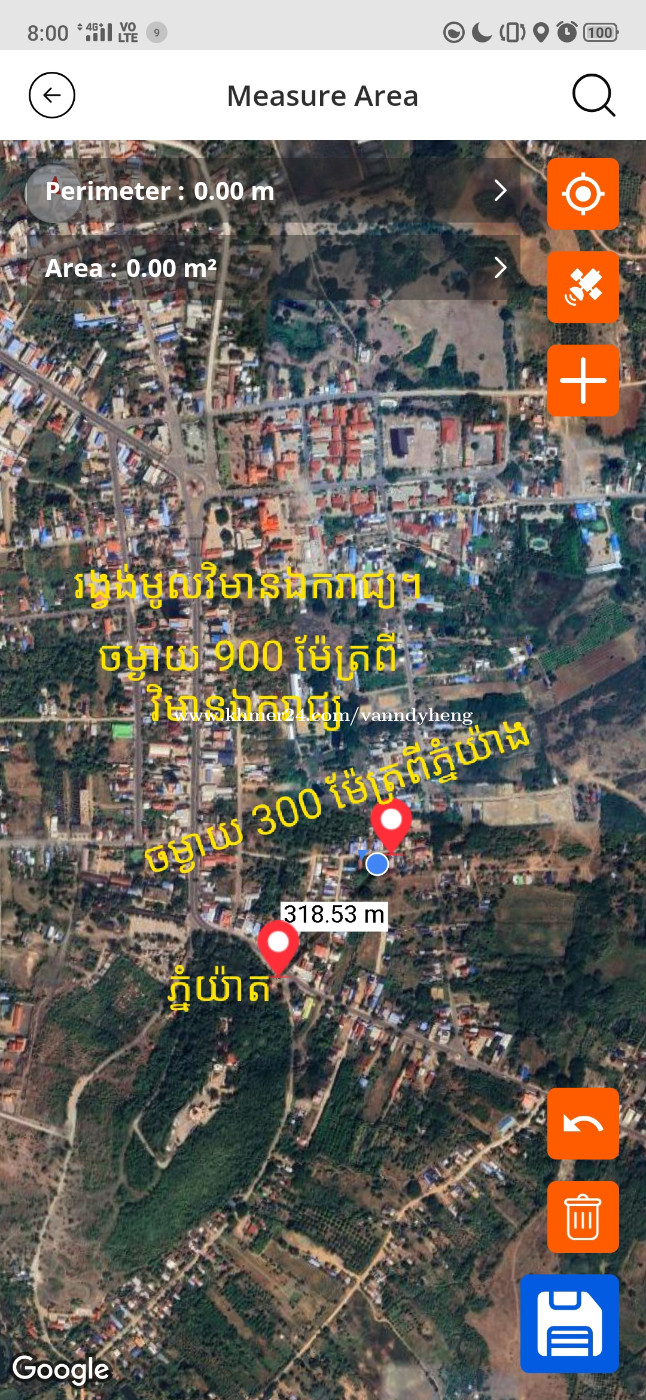Center map on my current location
This screenshot has width=646, height=1400.
point(583,194)
